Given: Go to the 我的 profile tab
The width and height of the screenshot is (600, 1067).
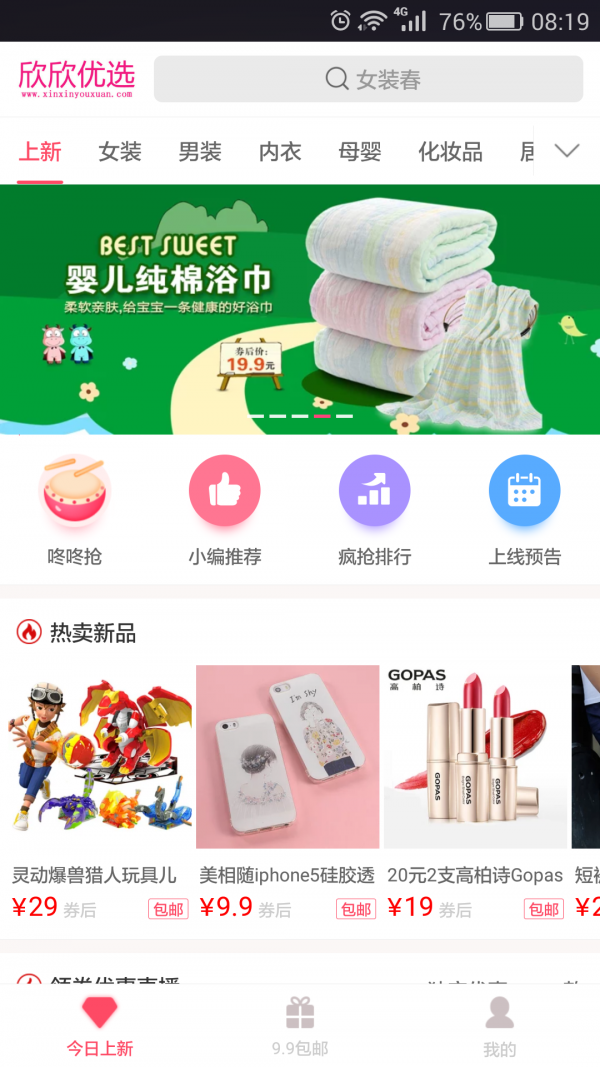Looking at the screenshot, I should coord(499,1026).
